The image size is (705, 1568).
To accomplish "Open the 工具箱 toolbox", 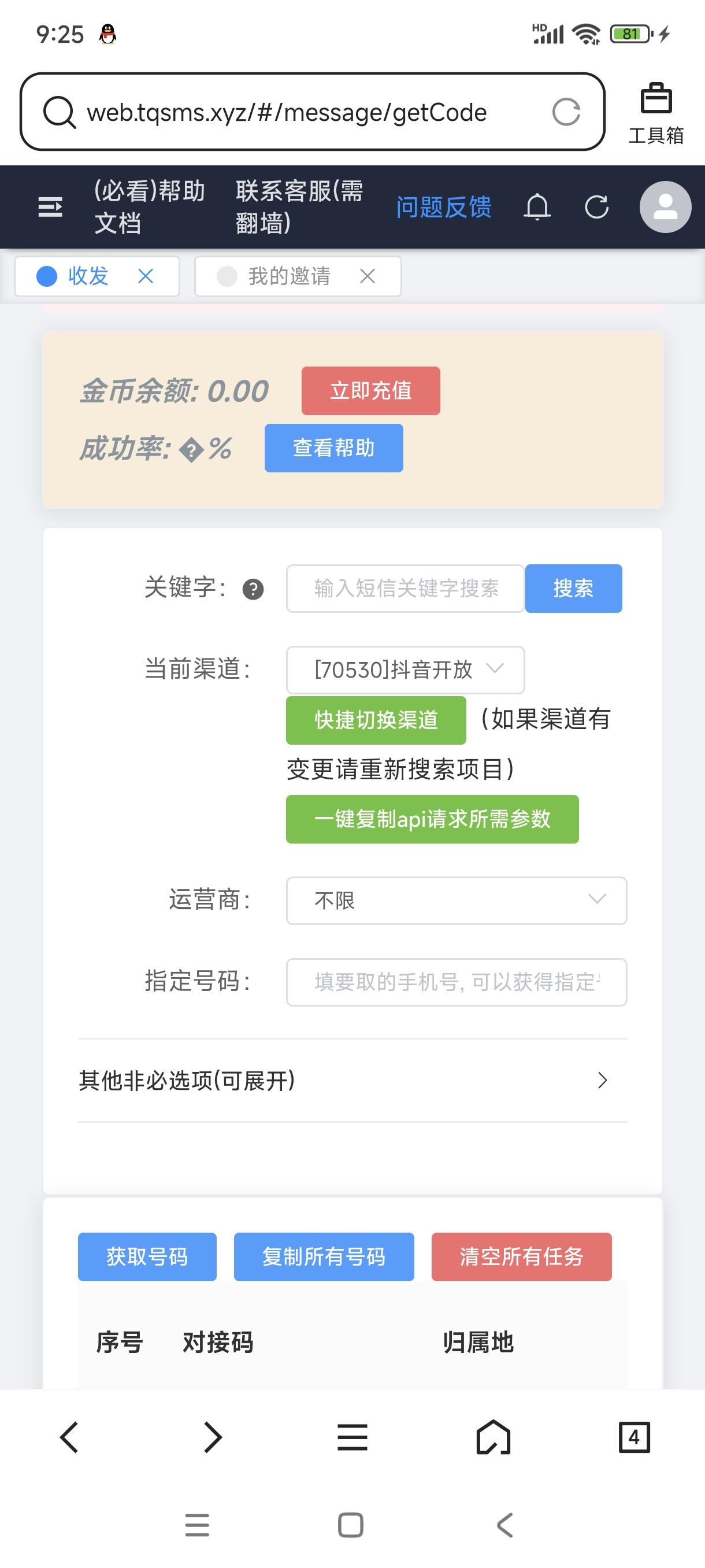I will (x=656, y=112).
